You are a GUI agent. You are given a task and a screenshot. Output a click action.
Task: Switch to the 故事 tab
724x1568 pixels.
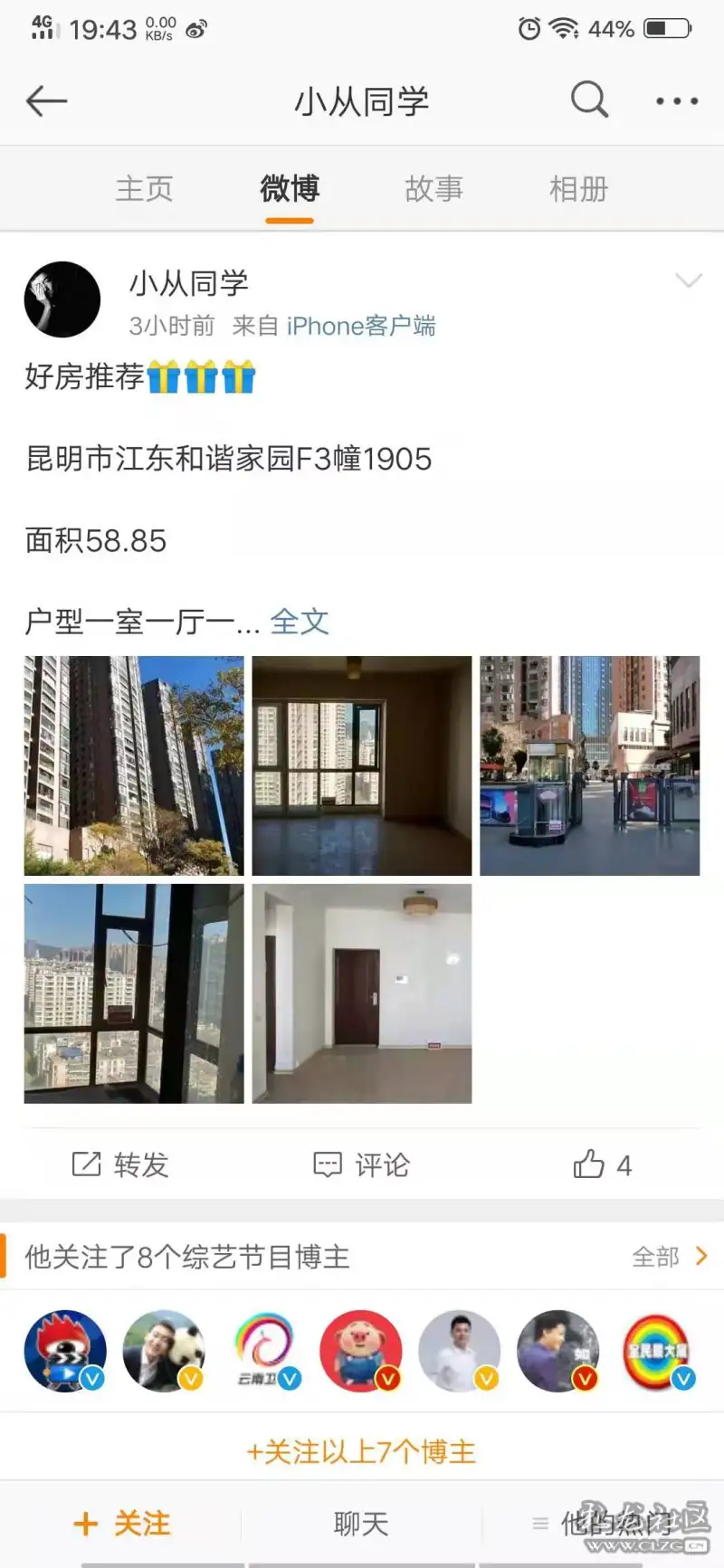[433, 189]
